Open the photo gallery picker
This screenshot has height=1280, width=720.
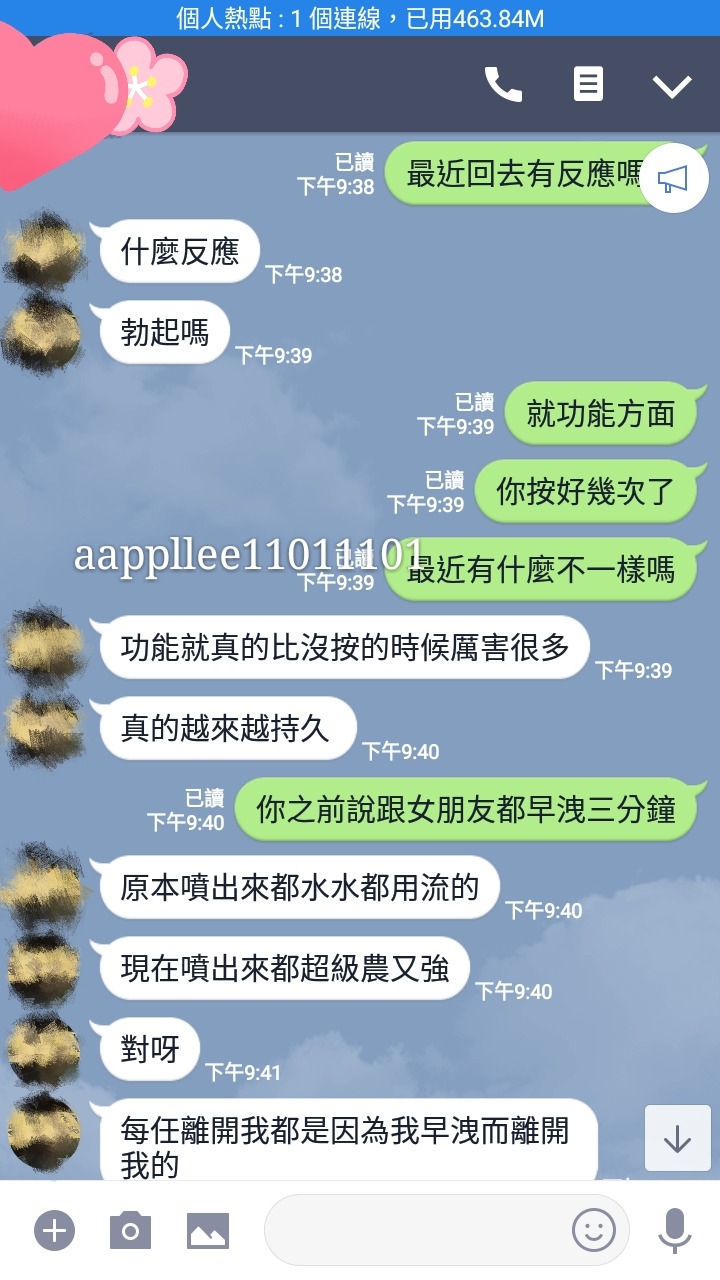(208, 1230)
